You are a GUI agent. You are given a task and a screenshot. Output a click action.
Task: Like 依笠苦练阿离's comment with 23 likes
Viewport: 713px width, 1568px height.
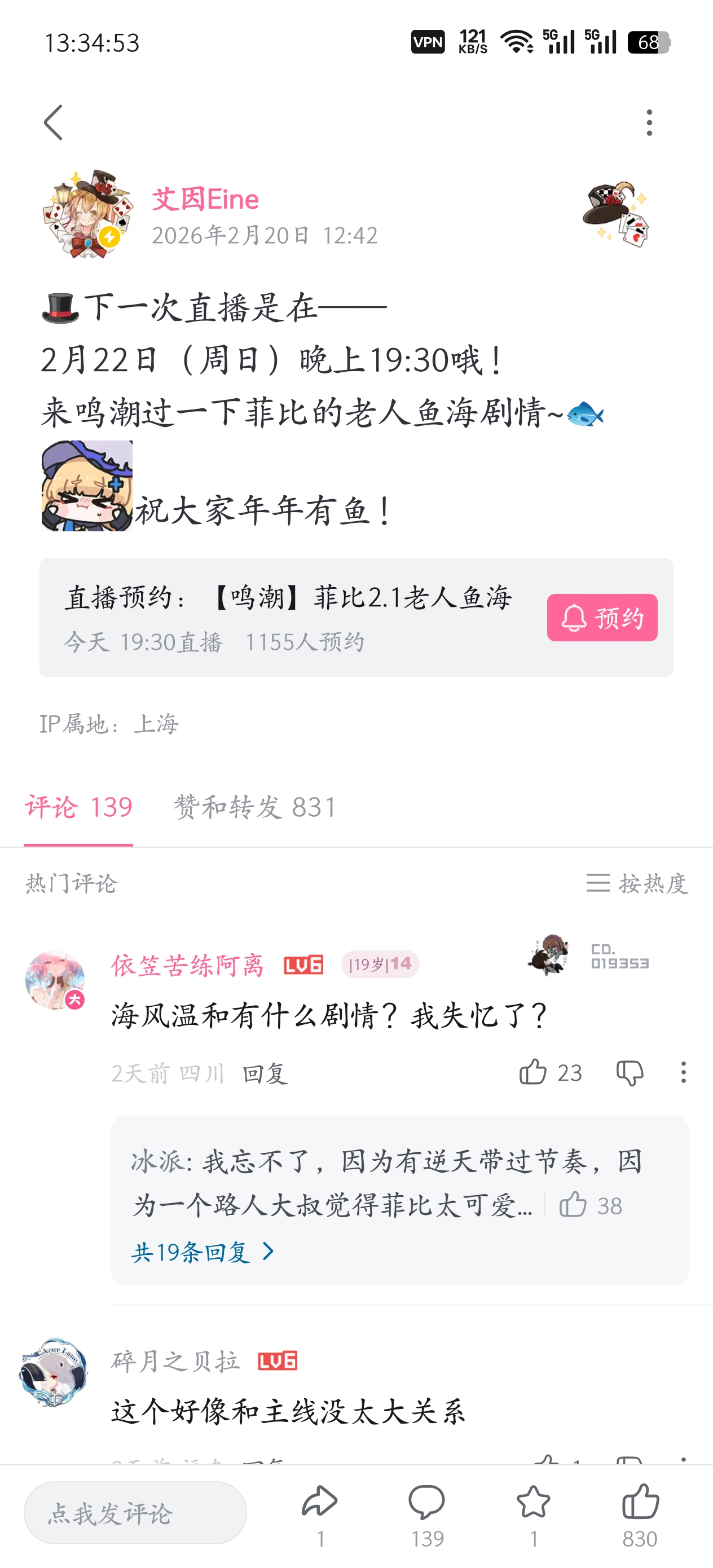550,1073
